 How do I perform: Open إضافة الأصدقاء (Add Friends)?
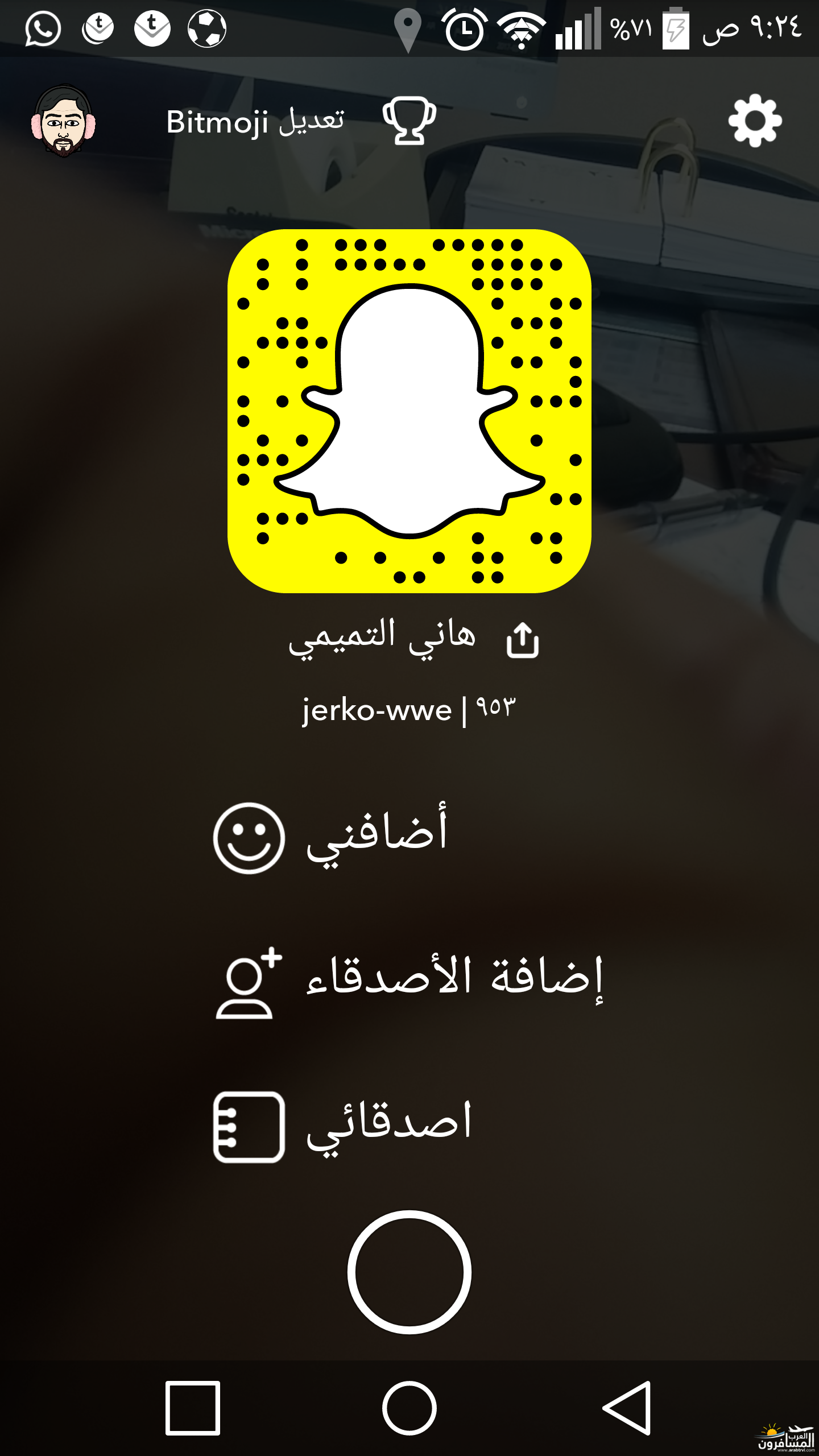(x=408, y=981)
